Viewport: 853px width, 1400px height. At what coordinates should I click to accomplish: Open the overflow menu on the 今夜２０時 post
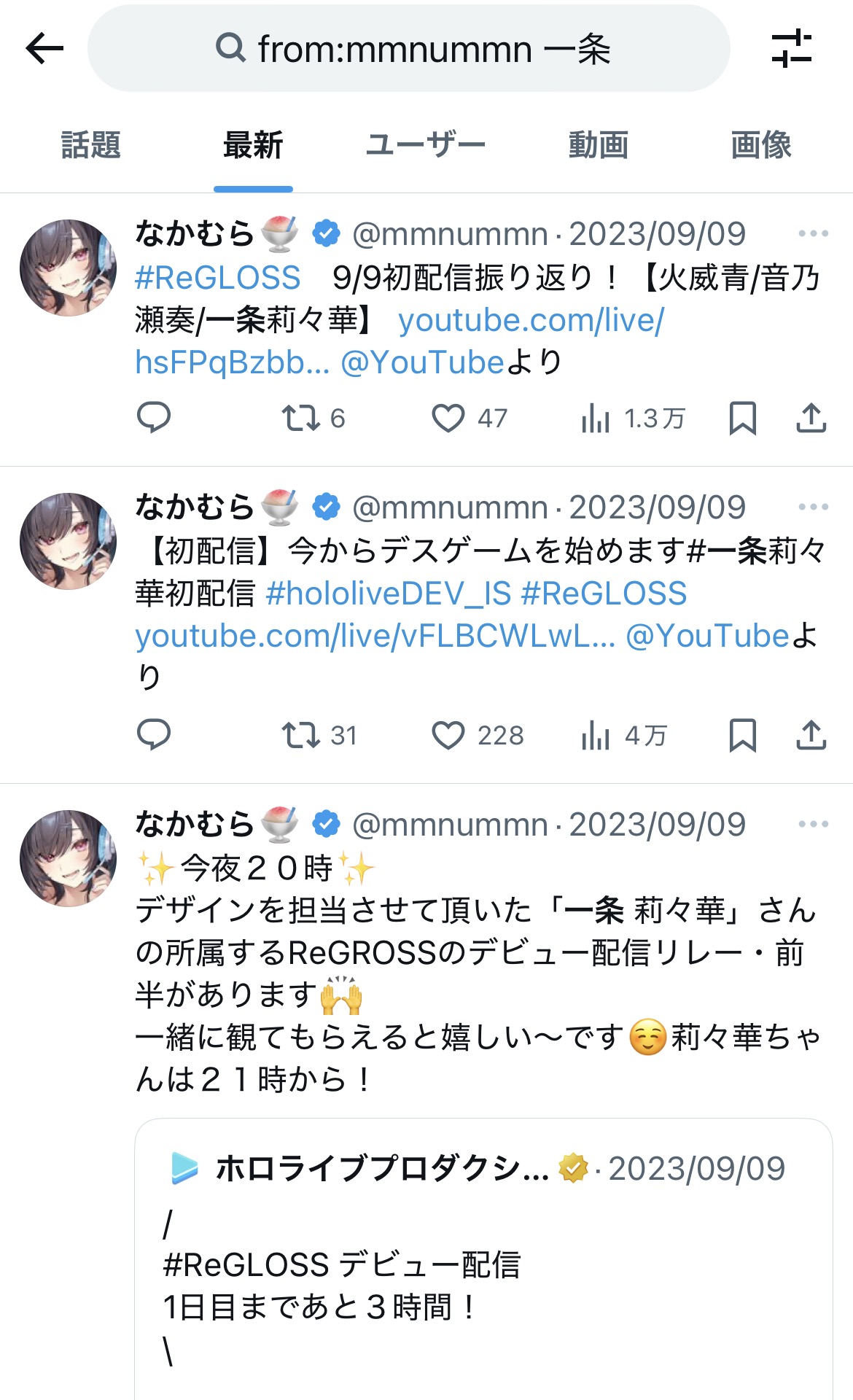click(813, 825)
